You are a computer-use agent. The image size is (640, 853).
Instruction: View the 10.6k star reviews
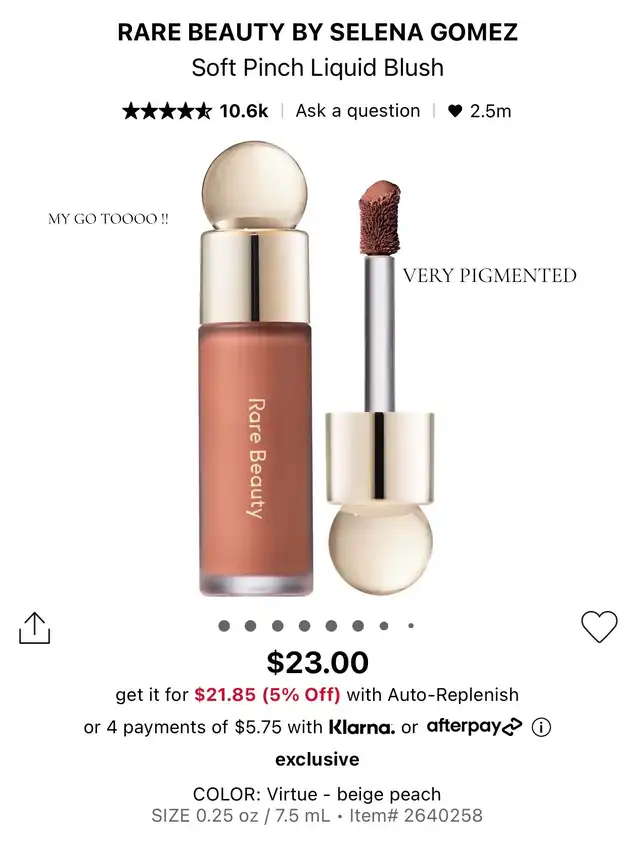tap(195, 111)
